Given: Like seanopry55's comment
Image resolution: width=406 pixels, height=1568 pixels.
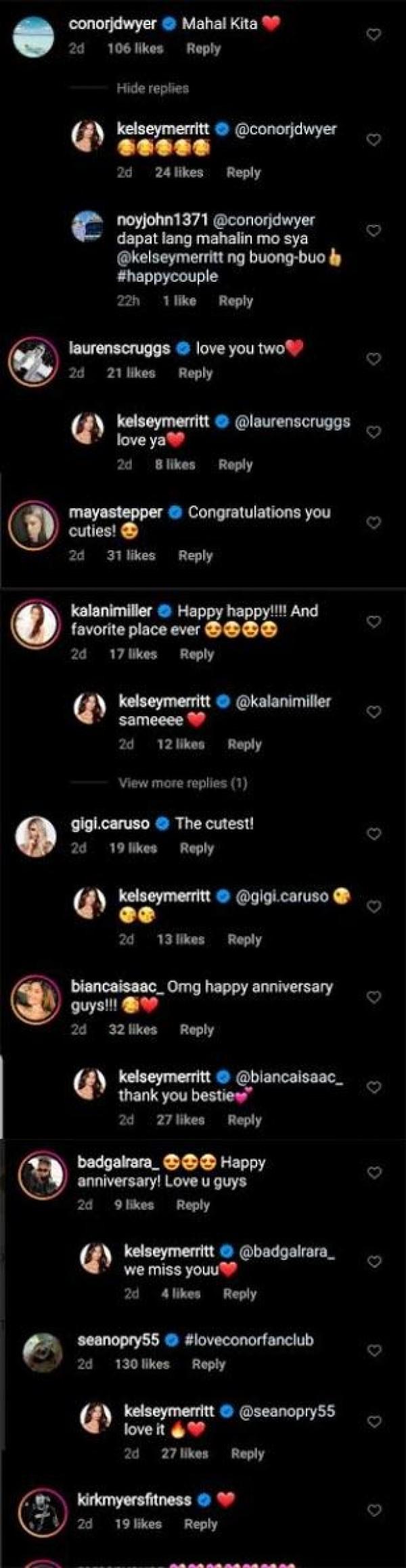Looking at the screenshot, I should [x=374, y=1350].
